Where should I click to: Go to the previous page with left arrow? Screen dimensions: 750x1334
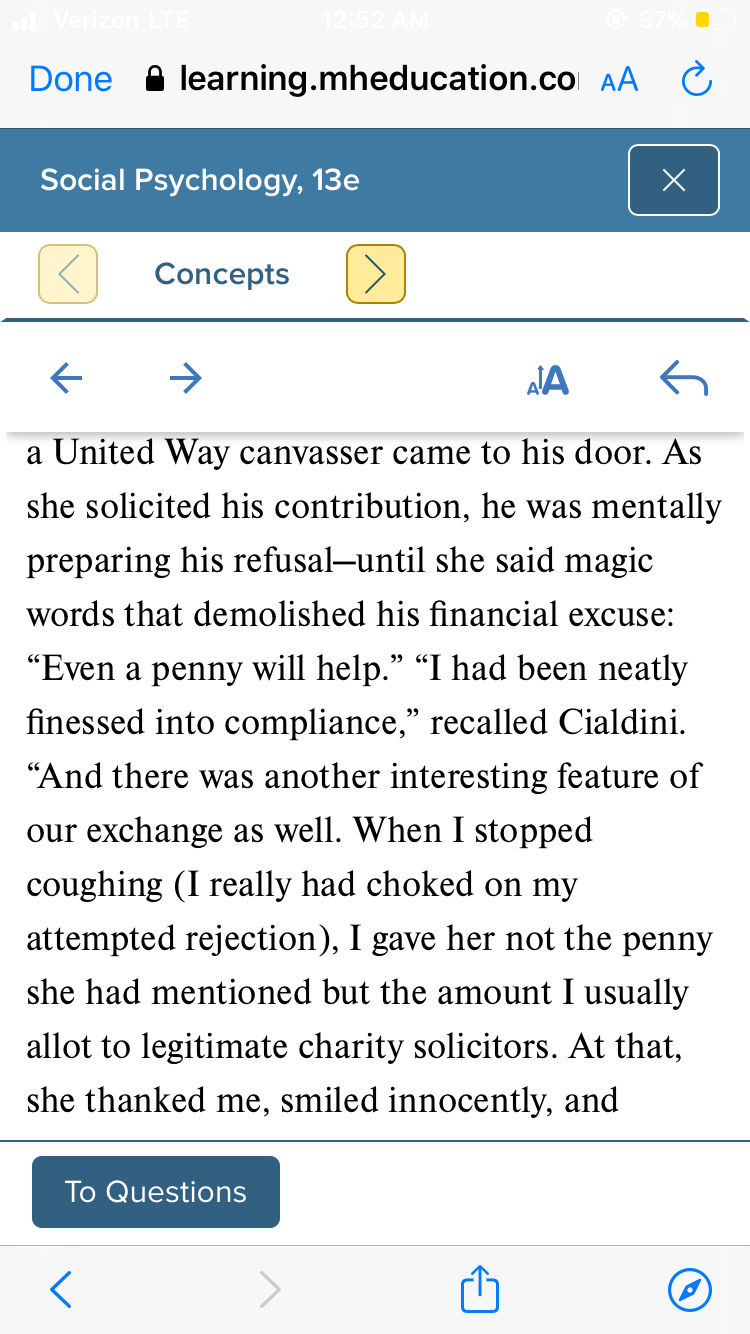[66, 377]
